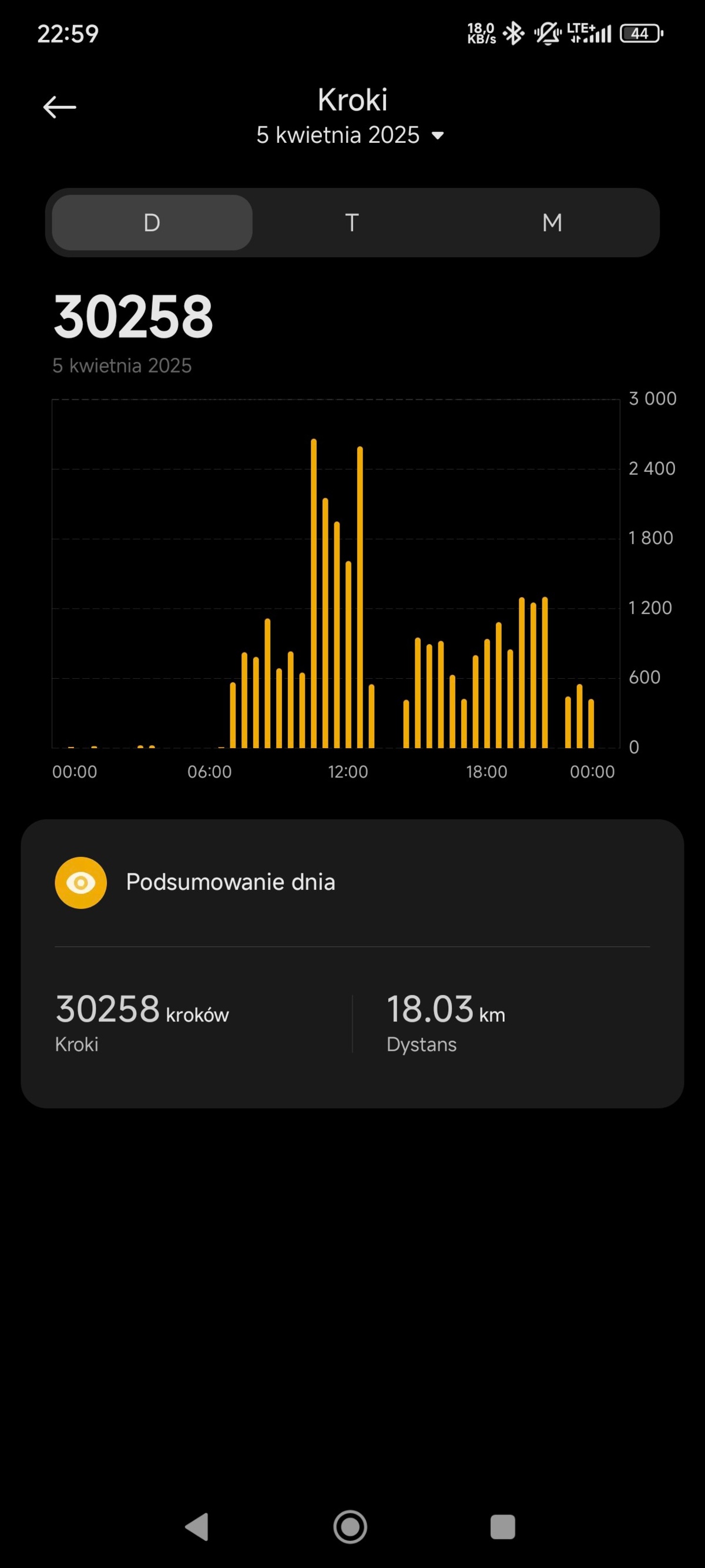Open the date picker for 5 kwietnia 2025

(x=350, y=135)
